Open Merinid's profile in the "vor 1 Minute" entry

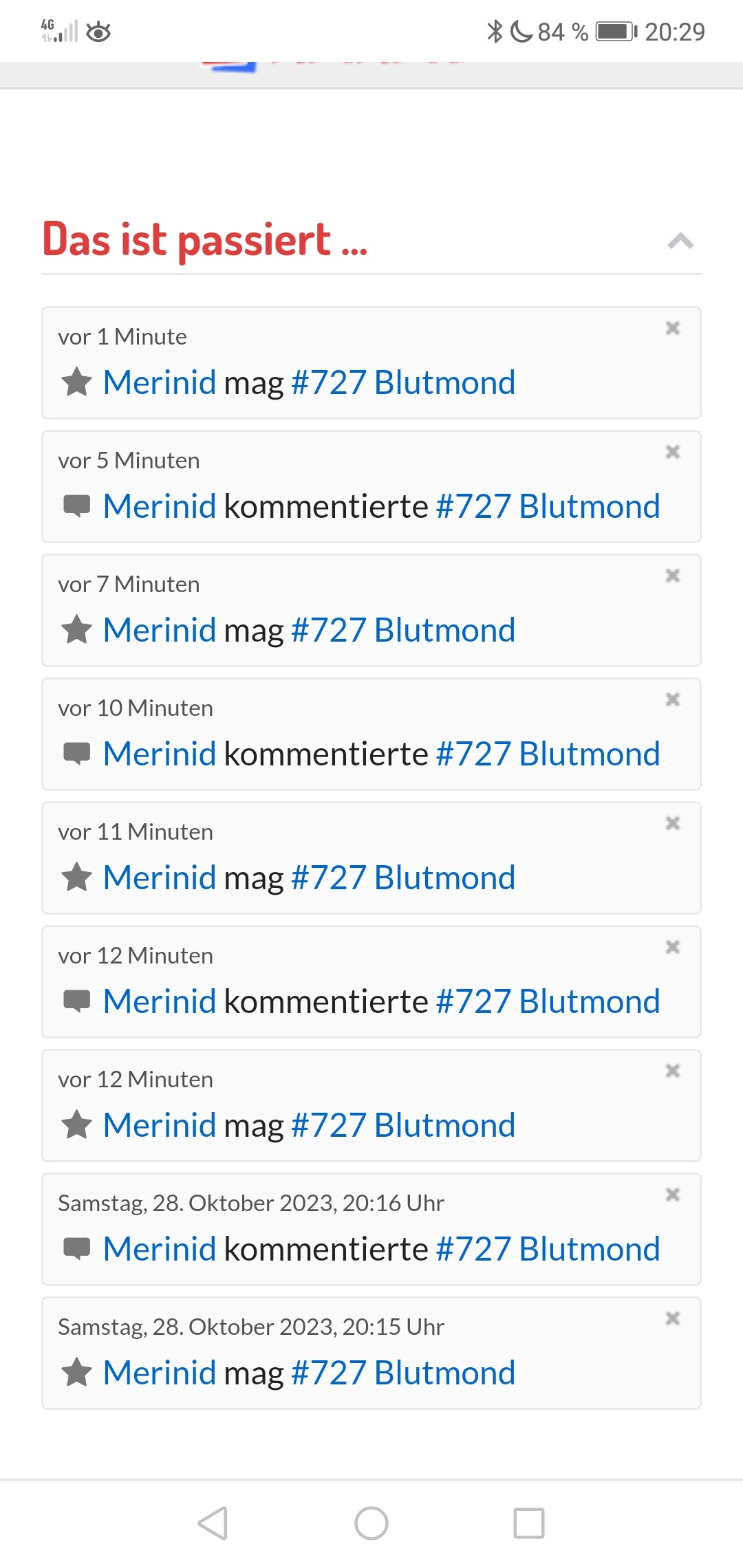(160, 382)
